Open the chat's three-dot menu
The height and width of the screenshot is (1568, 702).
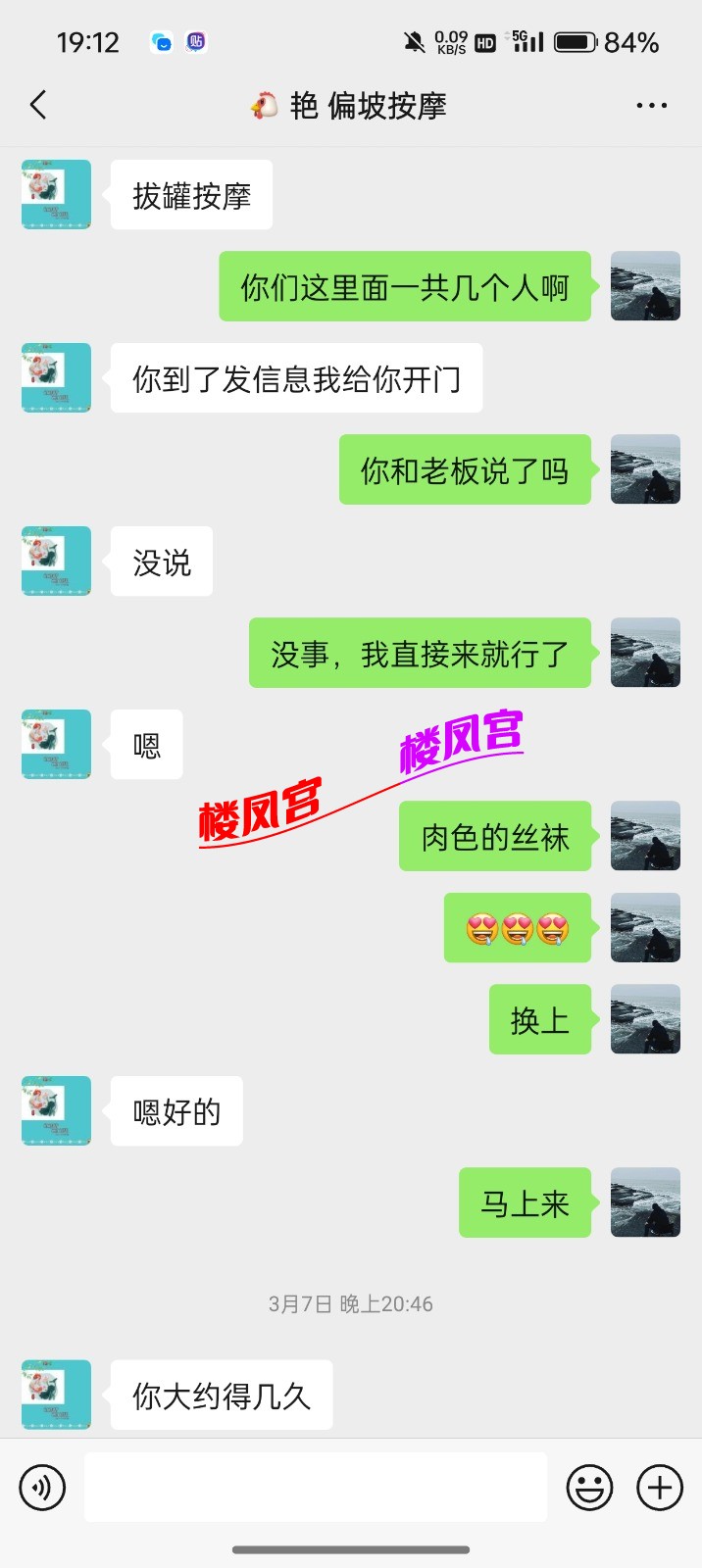pyautogui.click(x=651, y=106)
